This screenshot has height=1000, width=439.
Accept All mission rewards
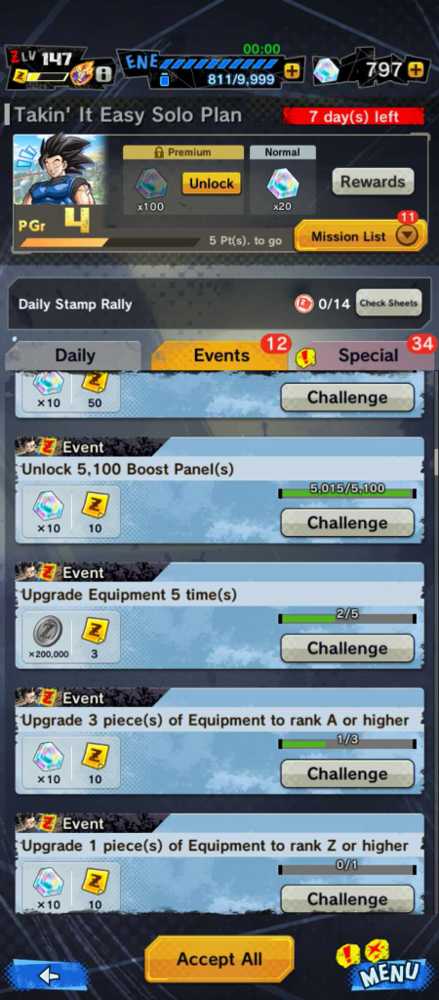(220, 959)
